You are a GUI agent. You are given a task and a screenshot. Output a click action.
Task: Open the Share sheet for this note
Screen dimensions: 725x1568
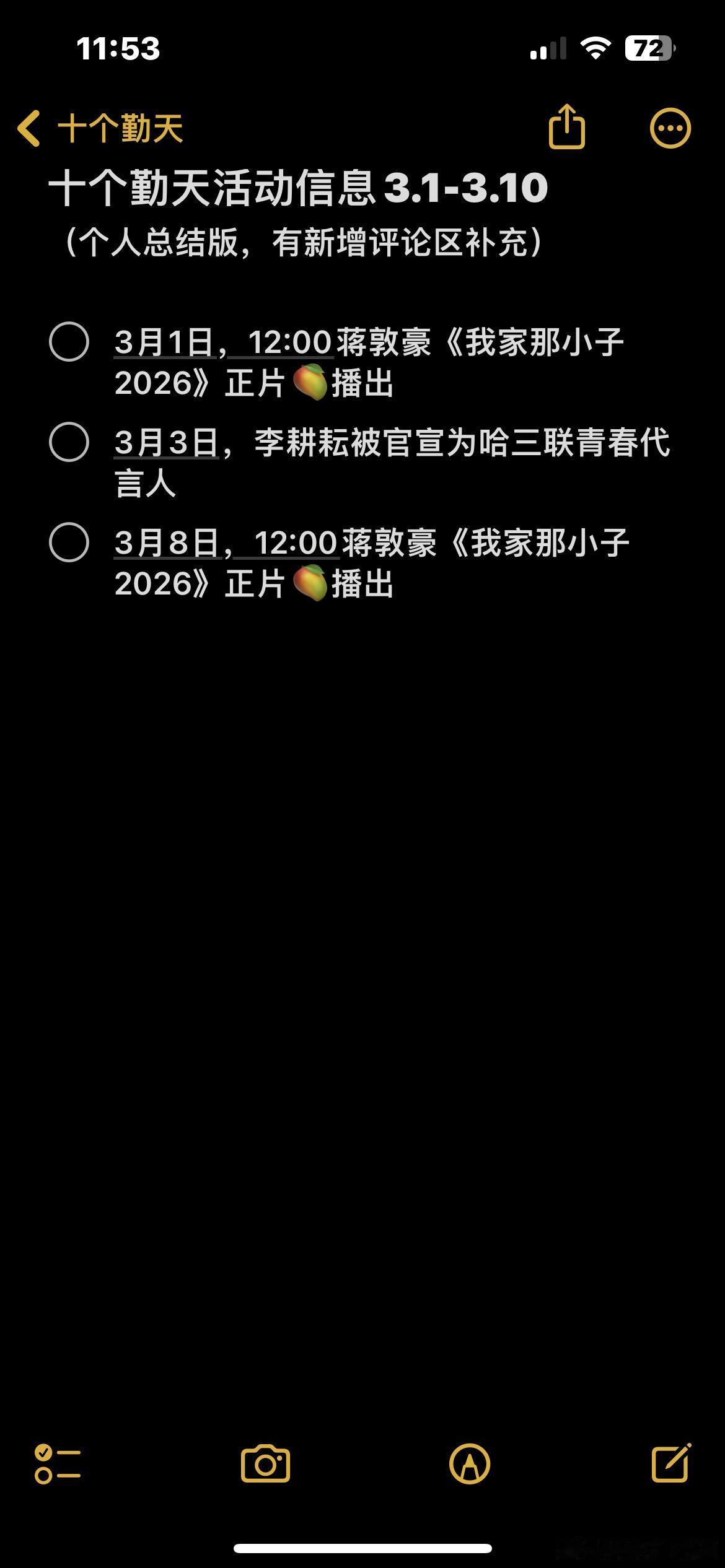click(x=568, y=126)
